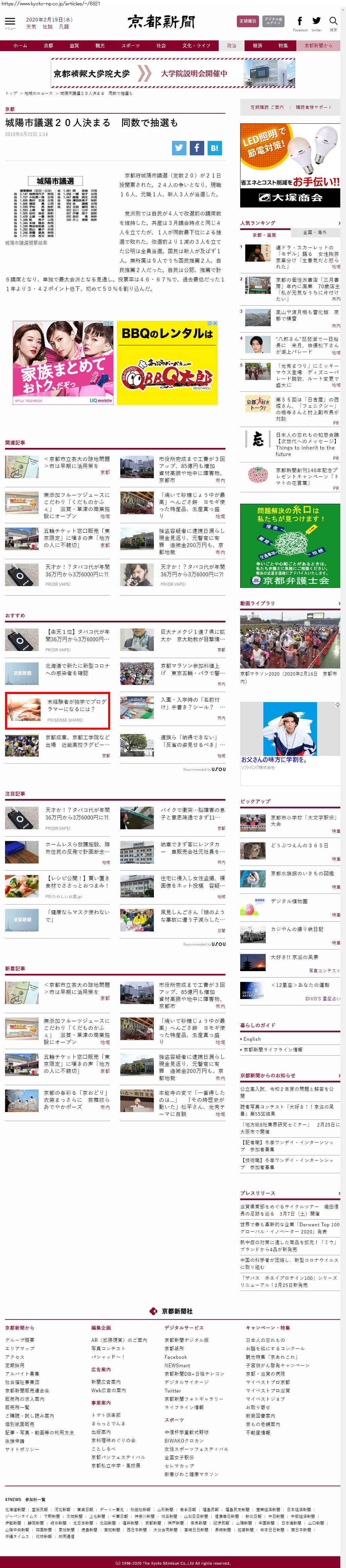Go to the スポーツ section

(130, 46)
